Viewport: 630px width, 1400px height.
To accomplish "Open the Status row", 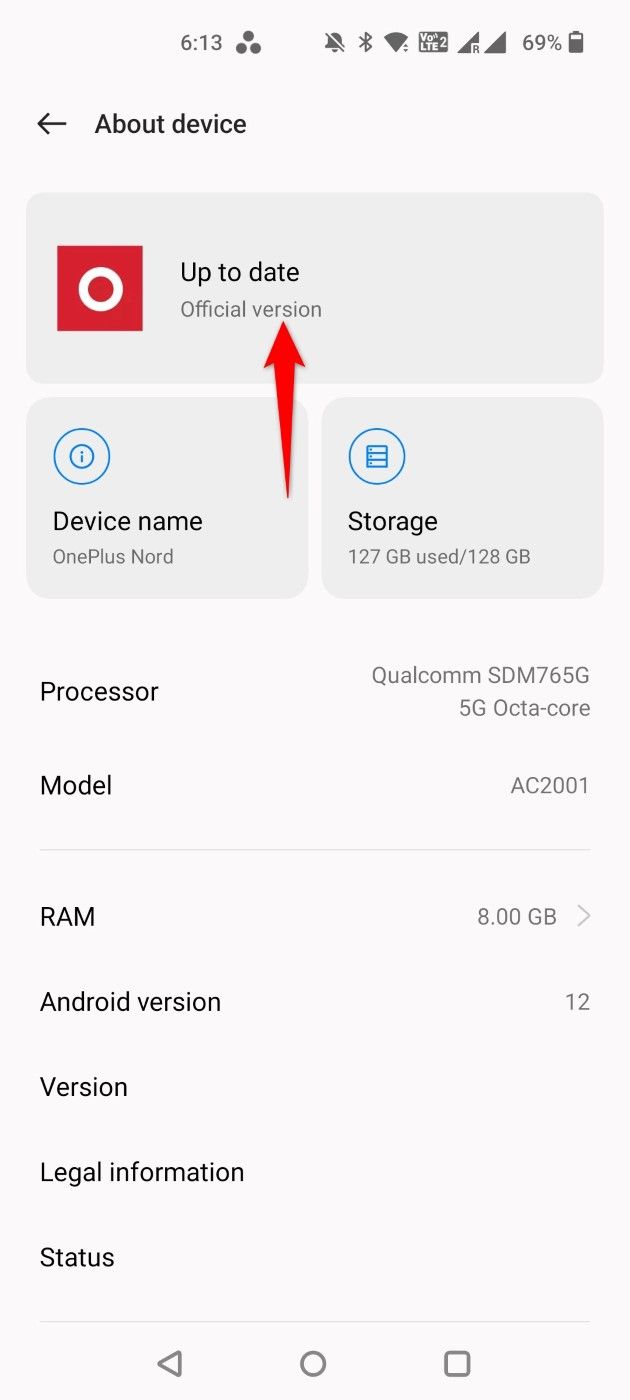I will click(x=314, y=1257).
